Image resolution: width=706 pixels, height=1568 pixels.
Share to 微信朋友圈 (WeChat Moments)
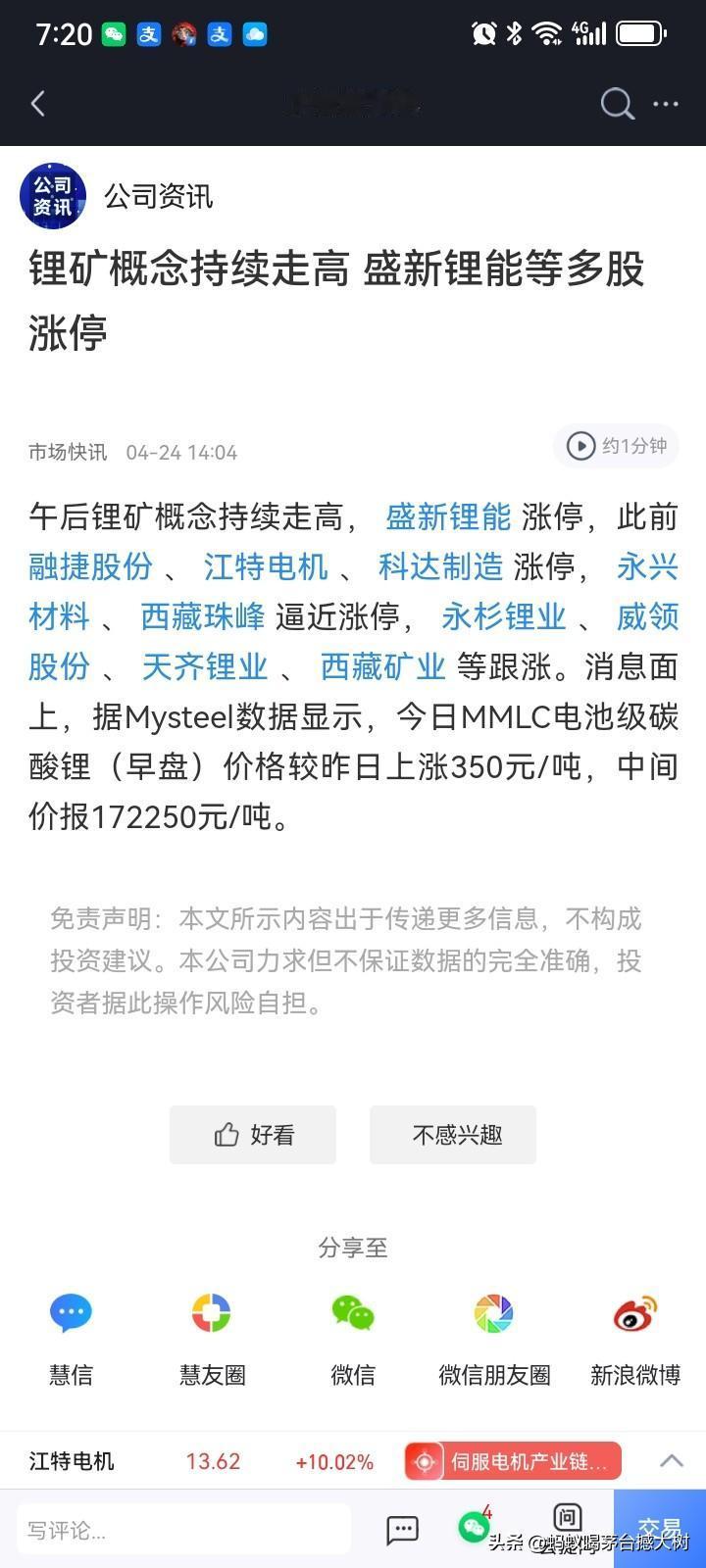pyautogui.click(x=492, y=1313)
